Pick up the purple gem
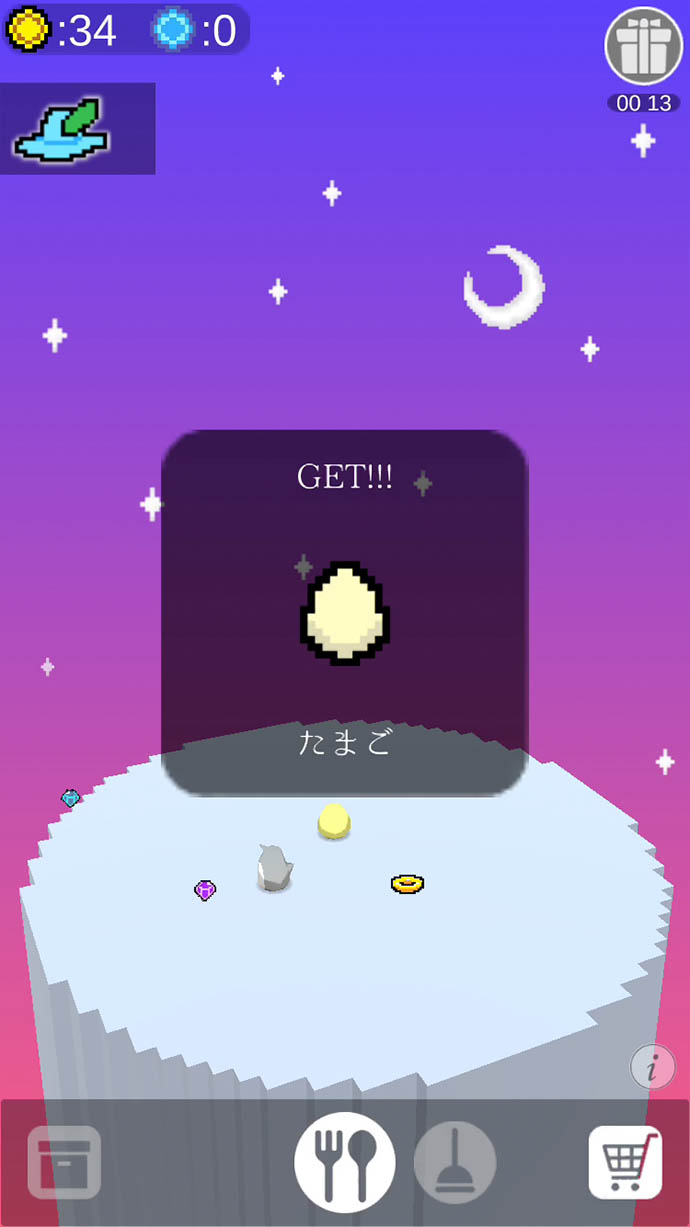 pyautogui.click(x=205, y=889)
